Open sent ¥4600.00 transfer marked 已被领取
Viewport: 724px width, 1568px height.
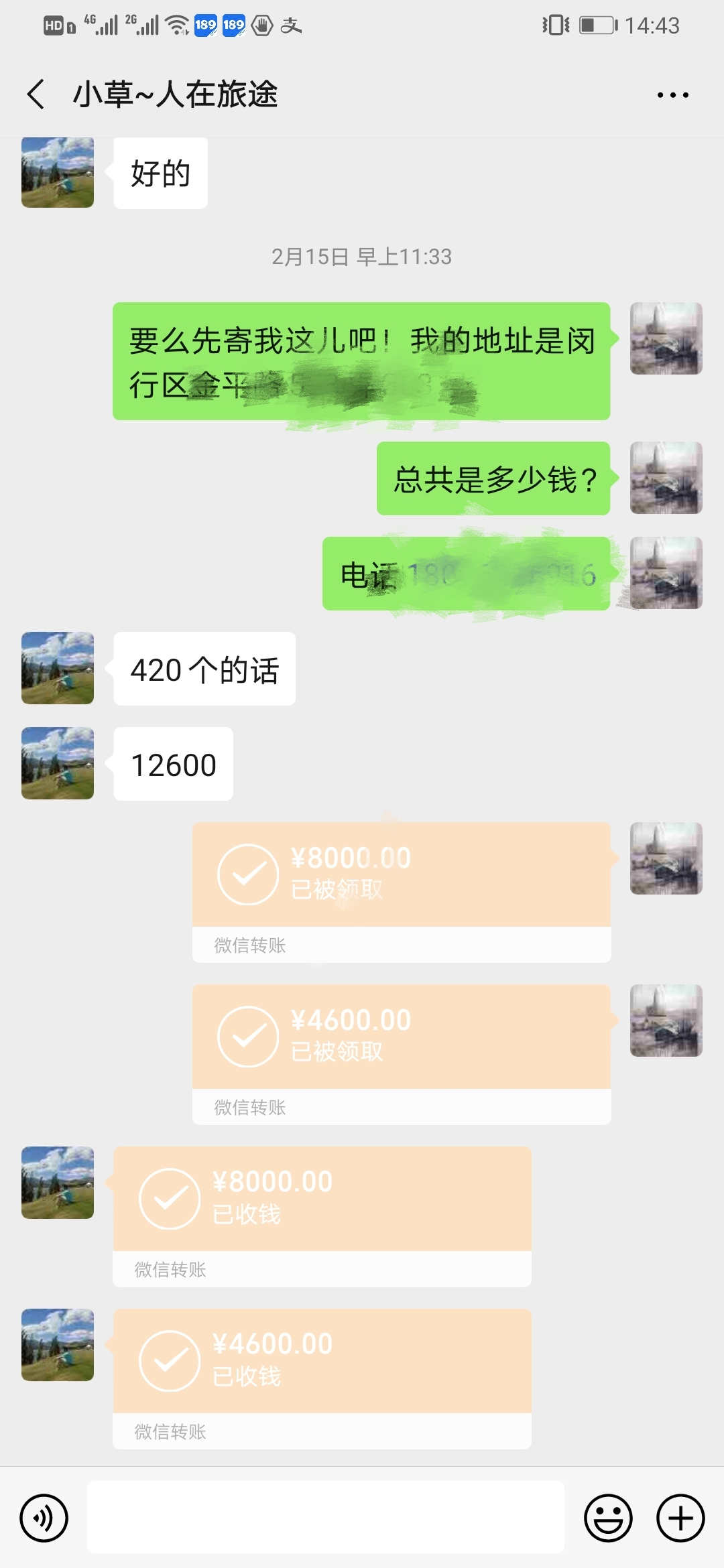401,1037
